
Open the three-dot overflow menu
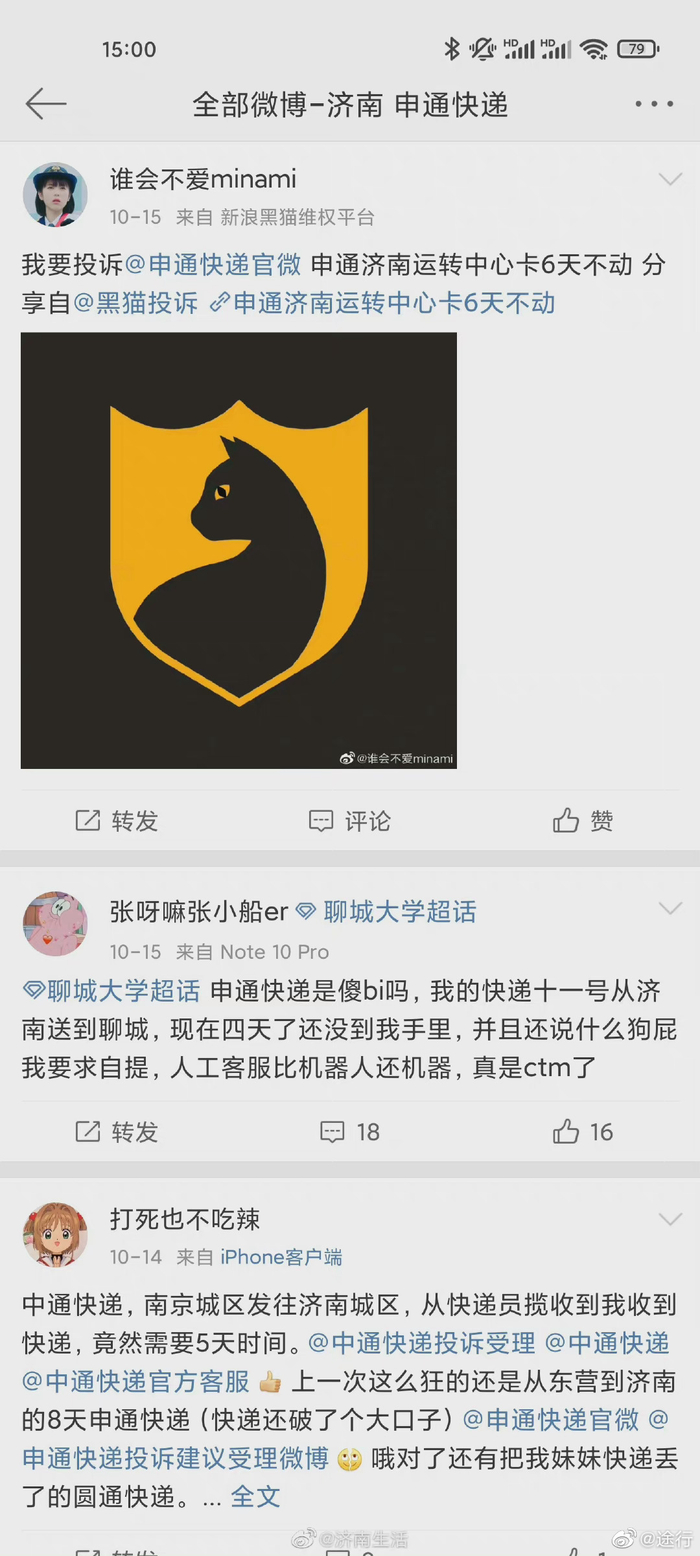[654, 104]
